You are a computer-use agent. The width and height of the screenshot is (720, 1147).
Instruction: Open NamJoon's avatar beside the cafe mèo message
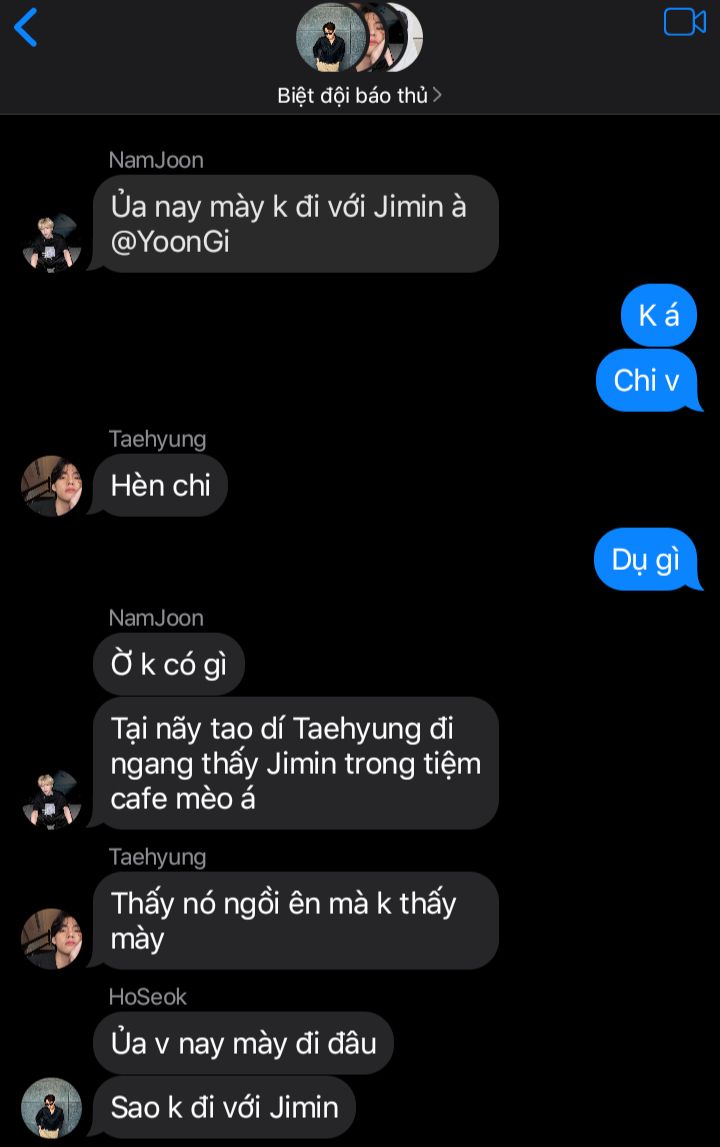51,798
